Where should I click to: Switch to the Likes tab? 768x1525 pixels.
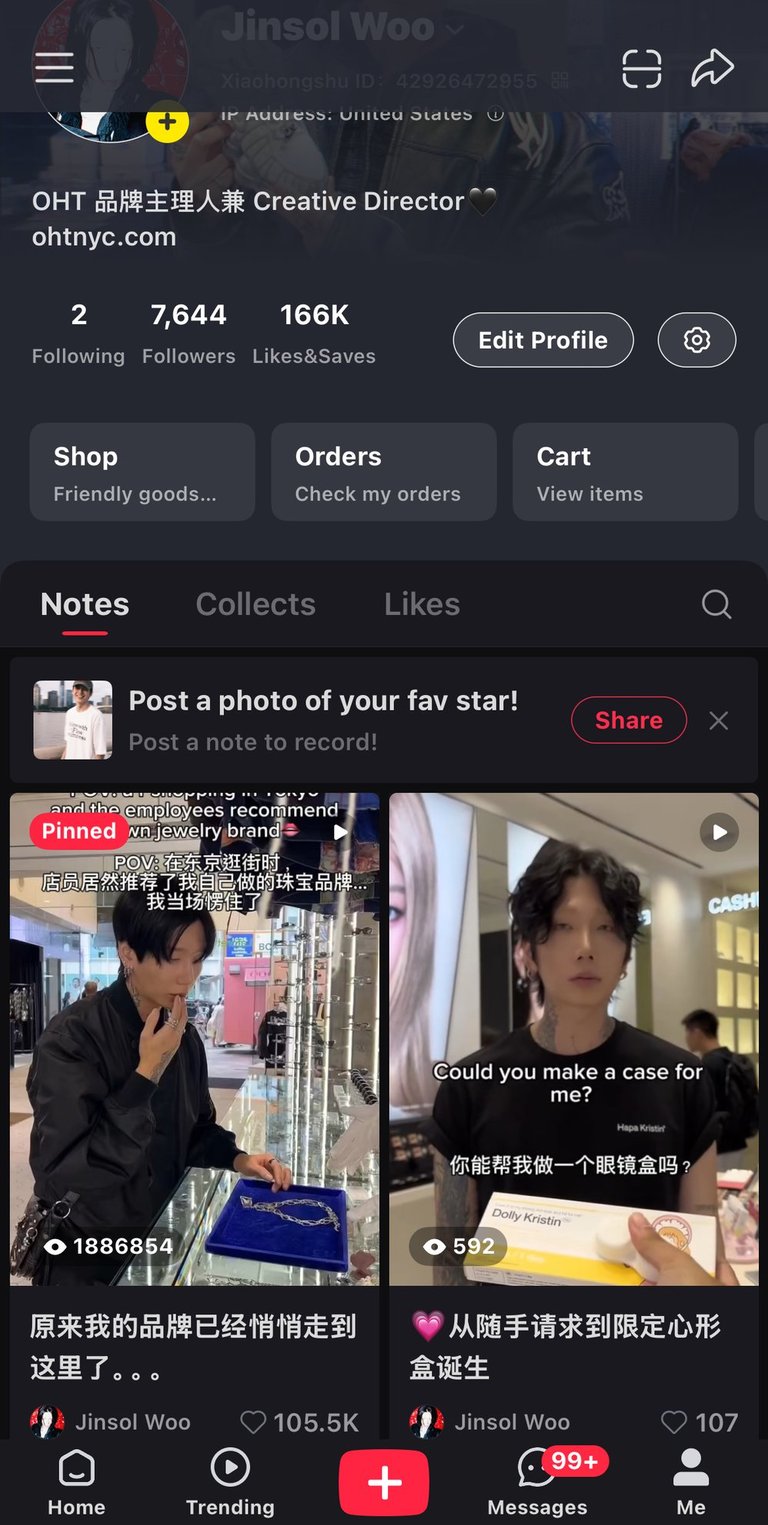tap(422, 604)
